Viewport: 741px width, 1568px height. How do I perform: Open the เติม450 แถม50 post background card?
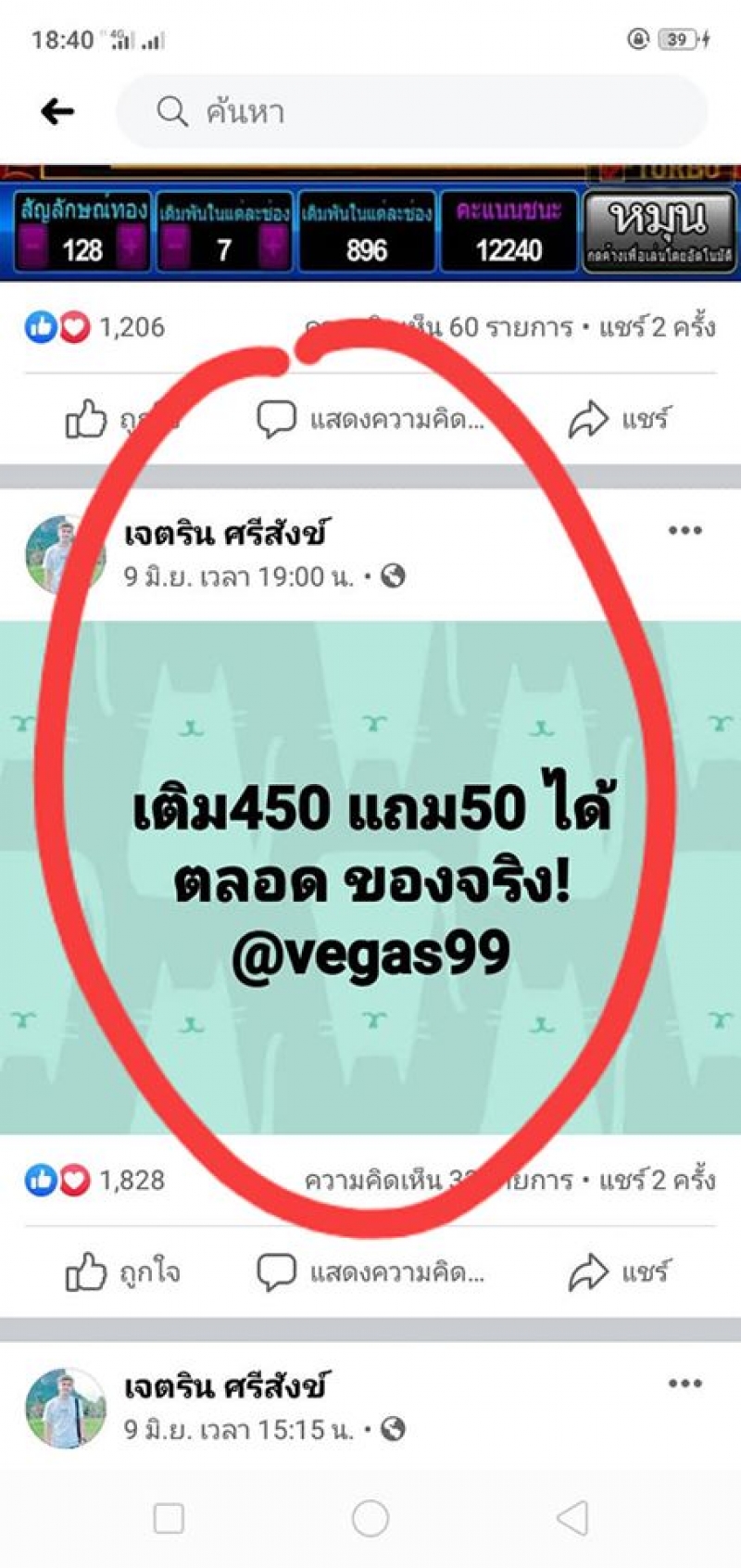[370, 877]
